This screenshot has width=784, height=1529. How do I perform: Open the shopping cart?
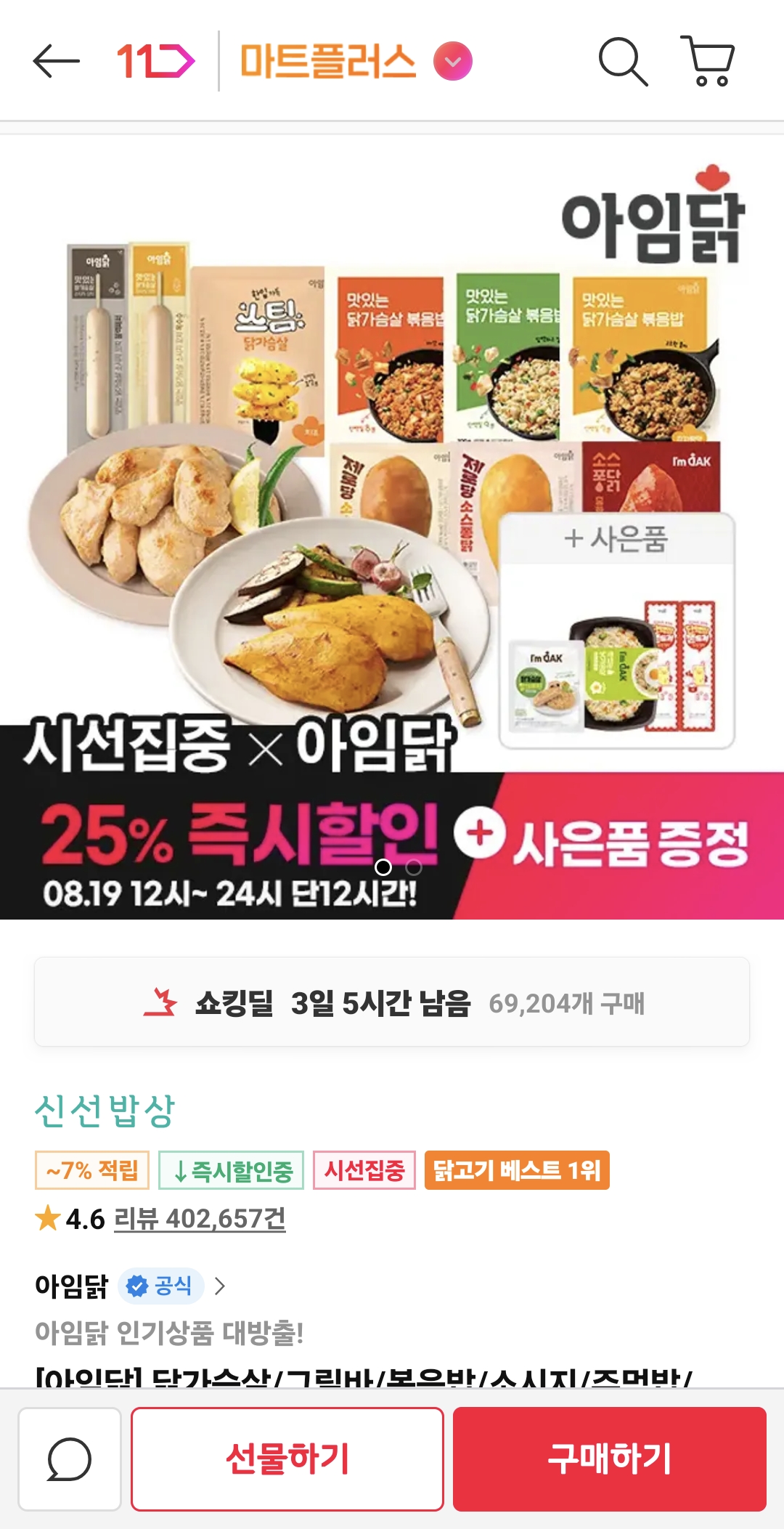click(x=708, y=61)
